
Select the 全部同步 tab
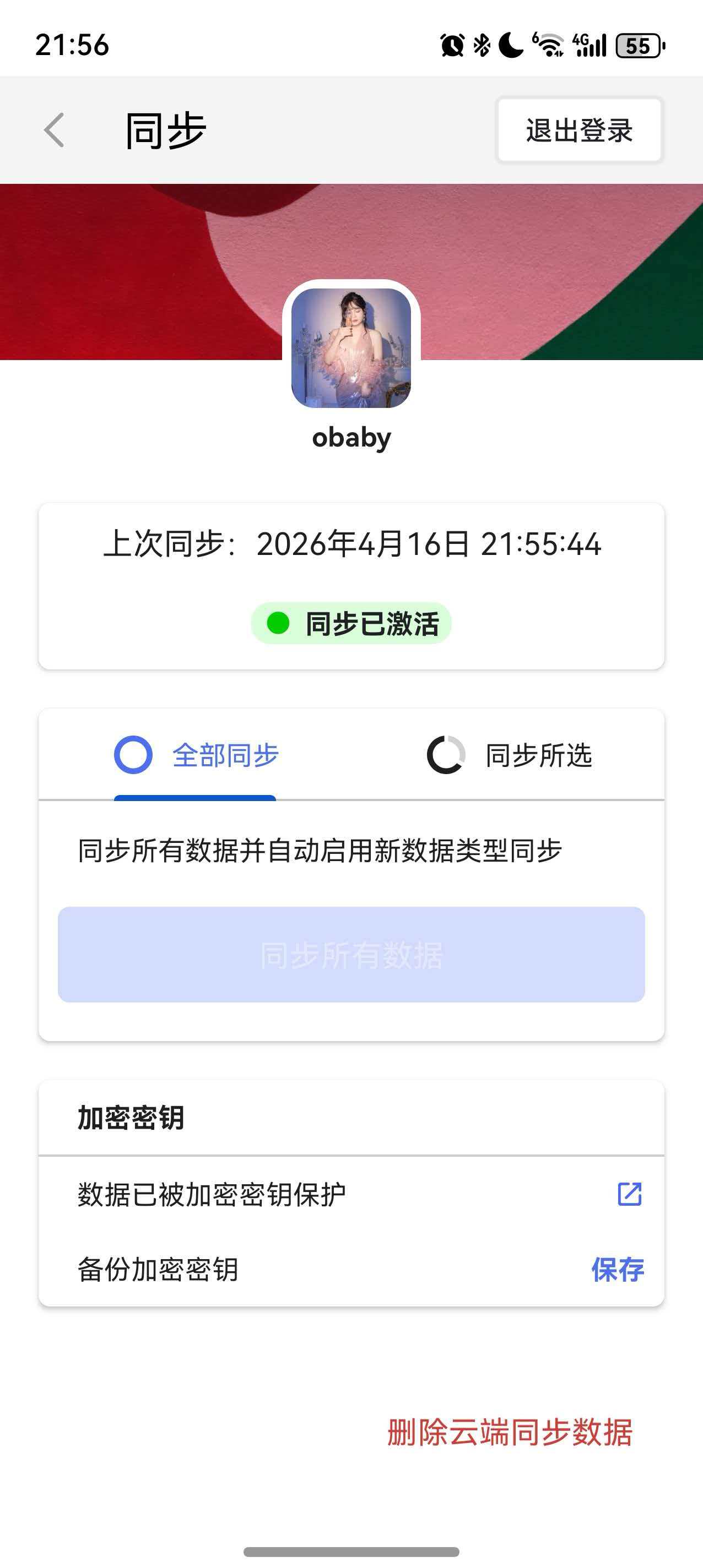pos(196,755)
